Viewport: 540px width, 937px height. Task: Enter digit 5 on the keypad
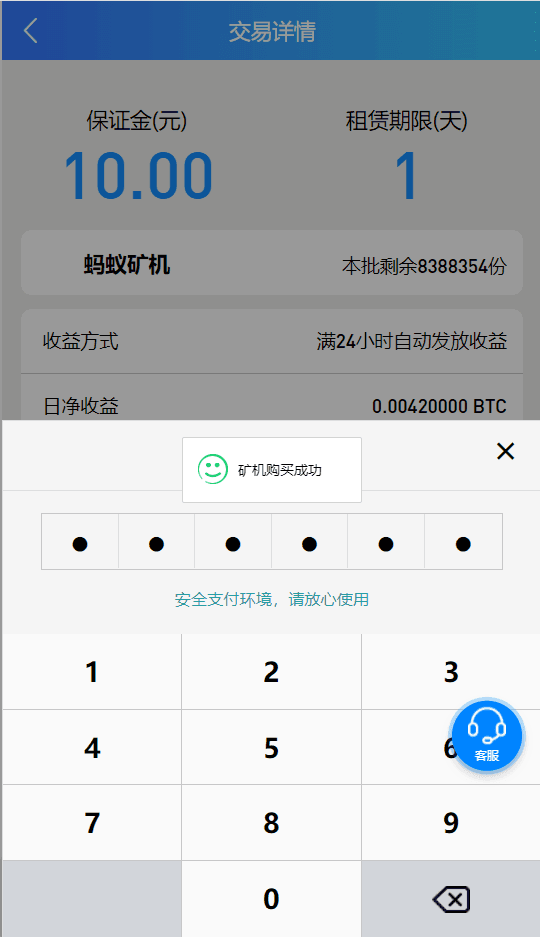[271, 748]
